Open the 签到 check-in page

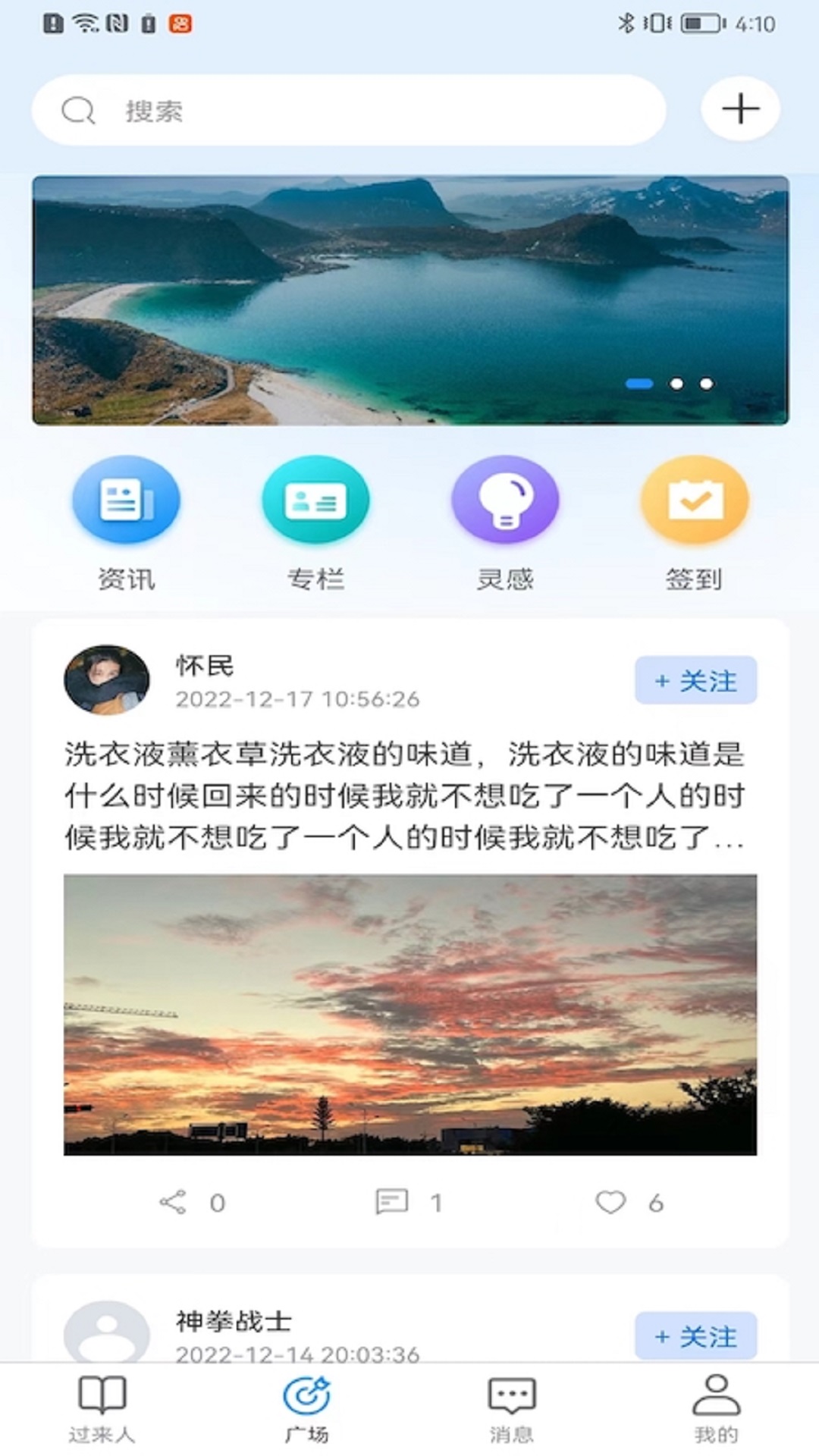695,500
